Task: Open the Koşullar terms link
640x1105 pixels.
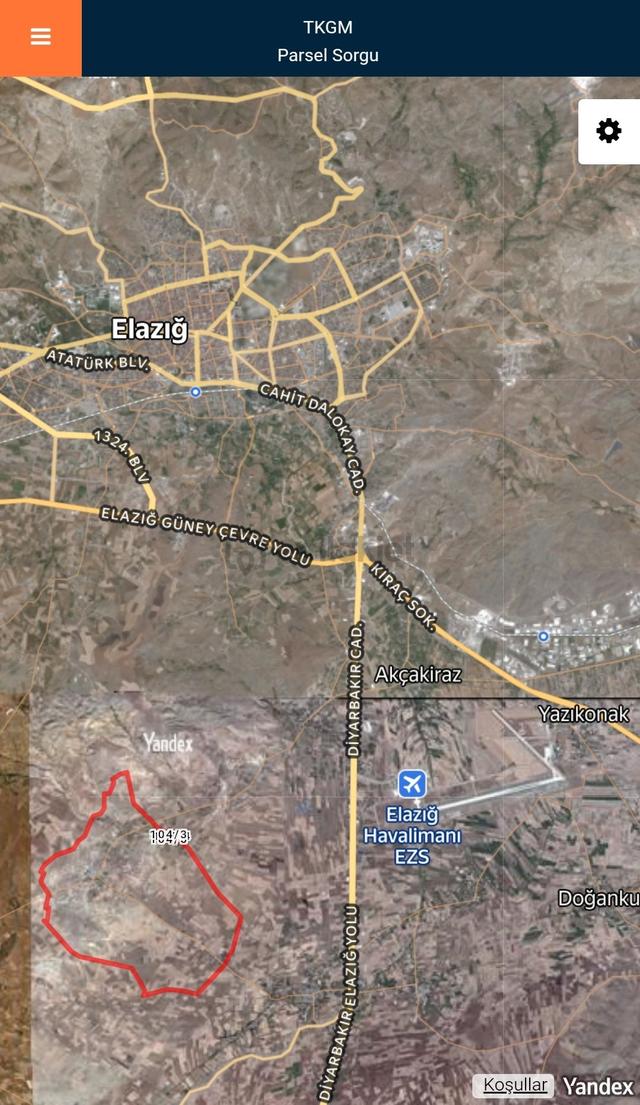Action: point(515,1085)
